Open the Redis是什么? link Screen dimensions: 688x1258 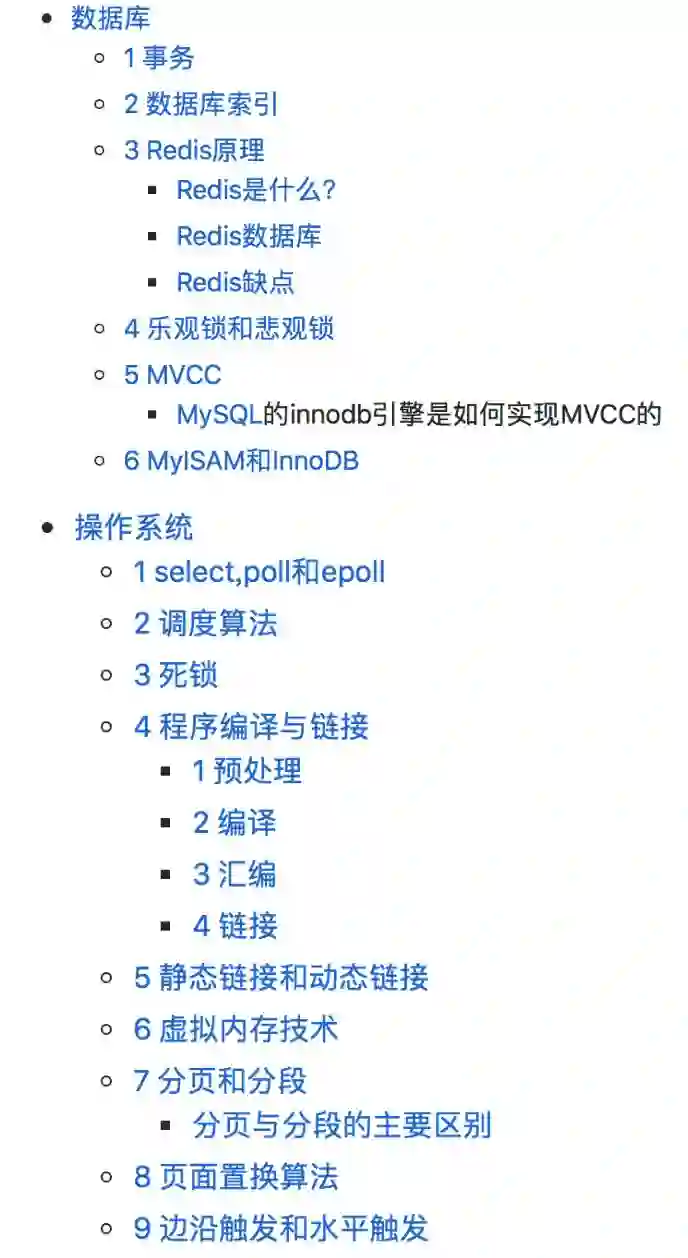coord(256,190)
